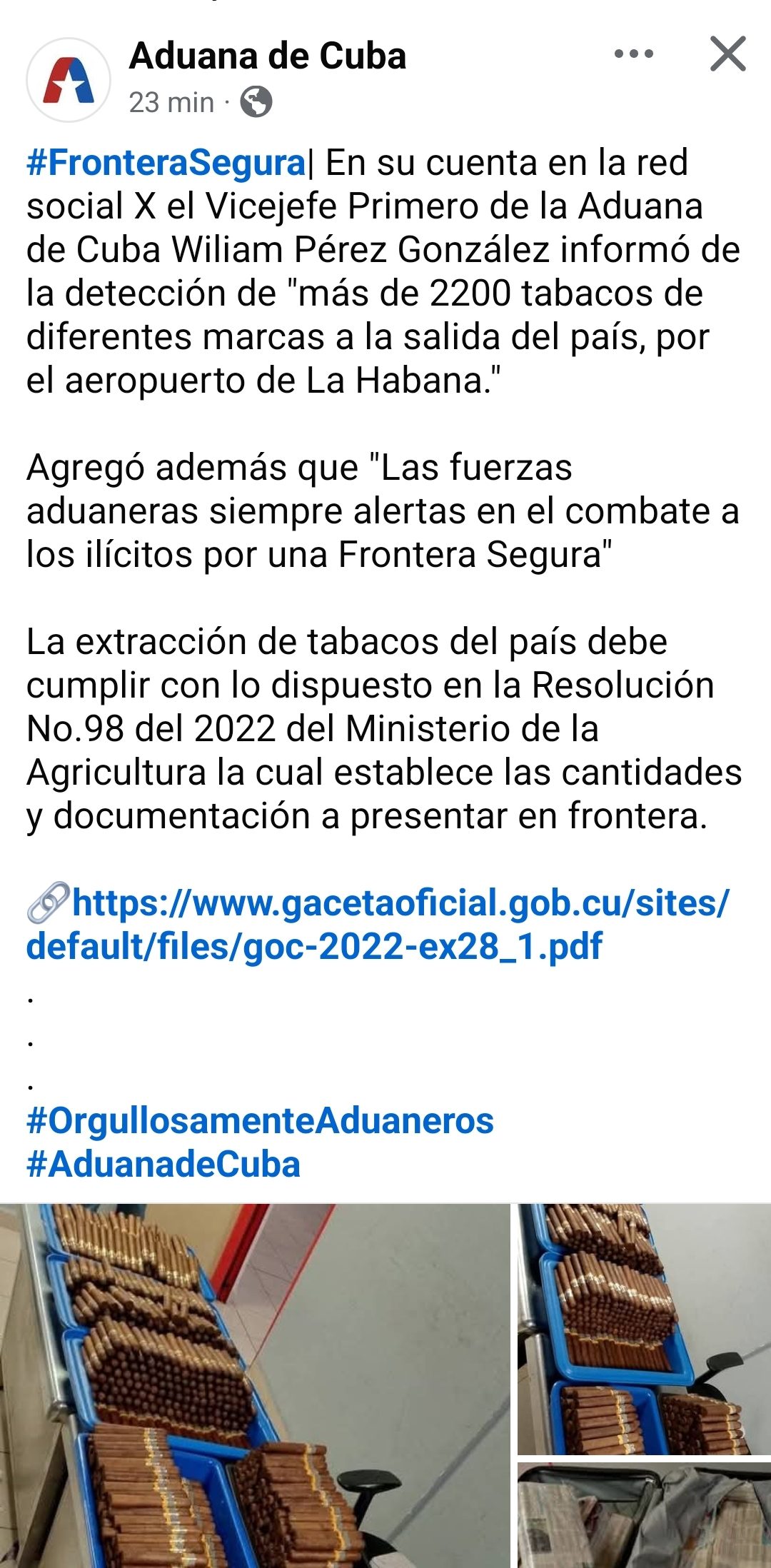This screenshot has height=1568, width=771.
Task: Open the Aduana de Cuba page name
Action: pyautogui.click(x=268, y=56)
